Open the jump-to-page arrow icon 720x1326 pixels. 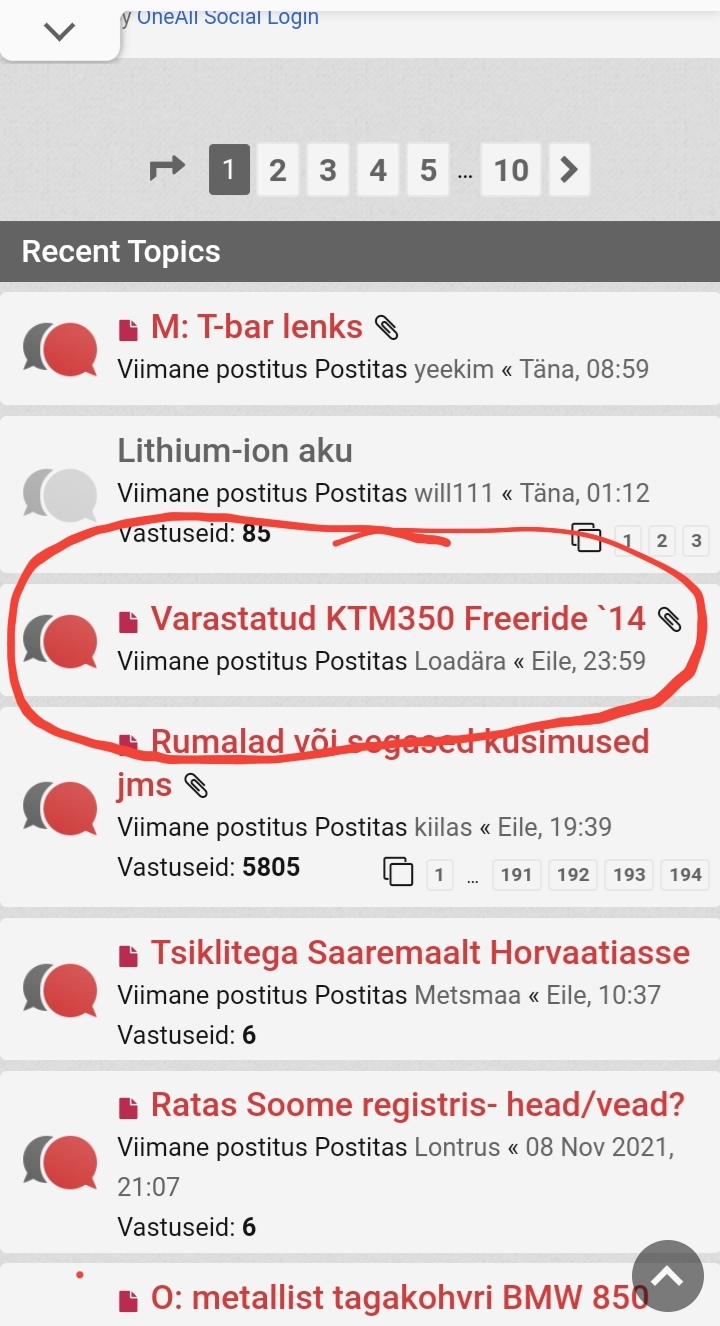pyautogui.click(x=167, y=169)
